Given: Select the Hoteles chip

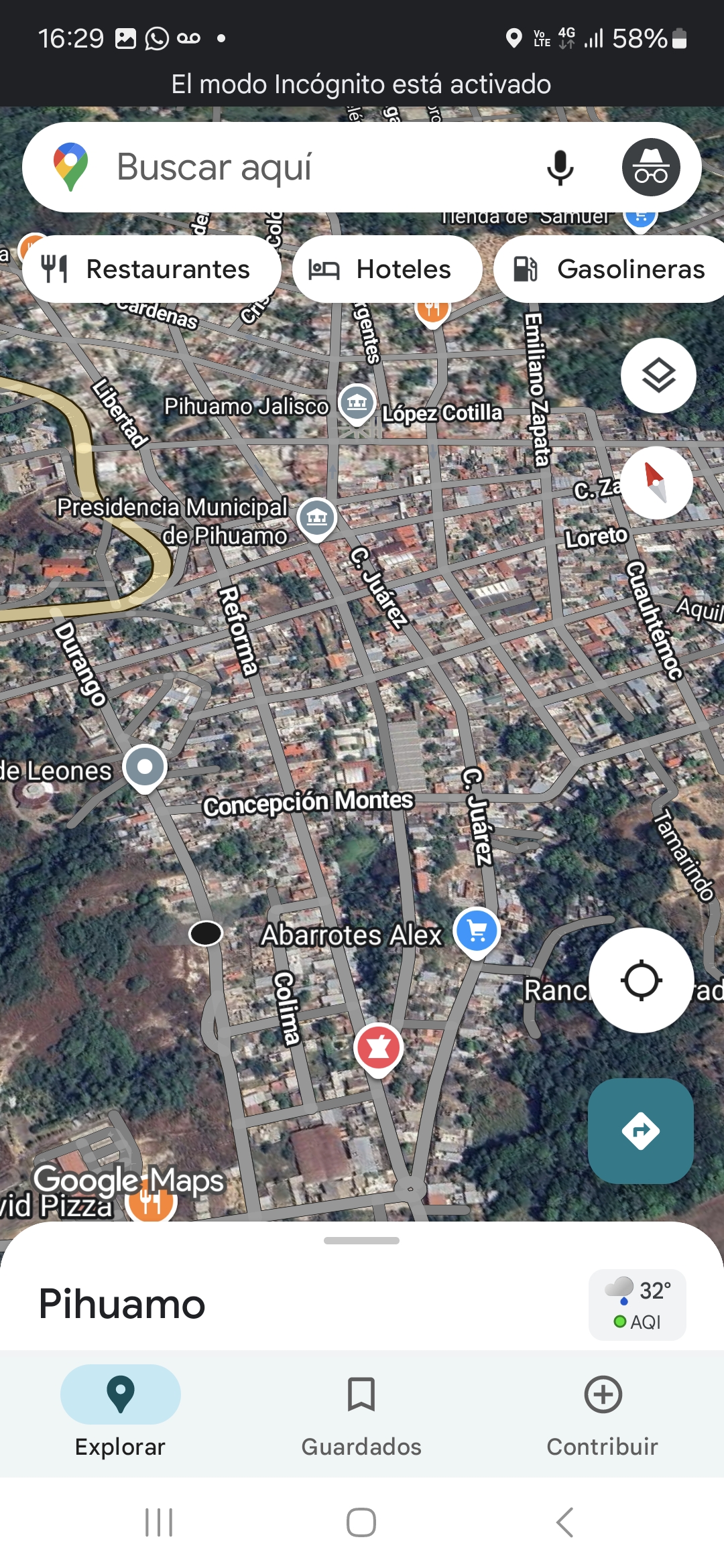Looking at the screenshot, I should pyautogui.click(x=387, y=269).
